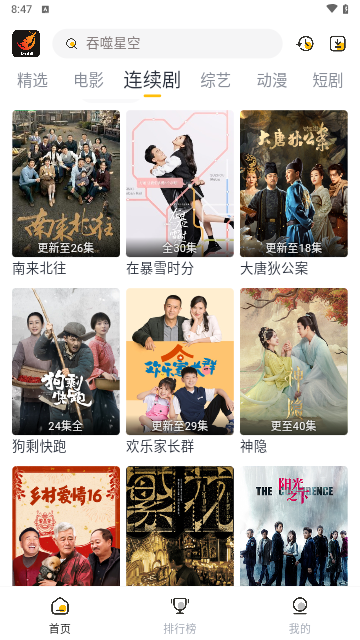Open the 我的 profile tab

click(x=300, y=615)
